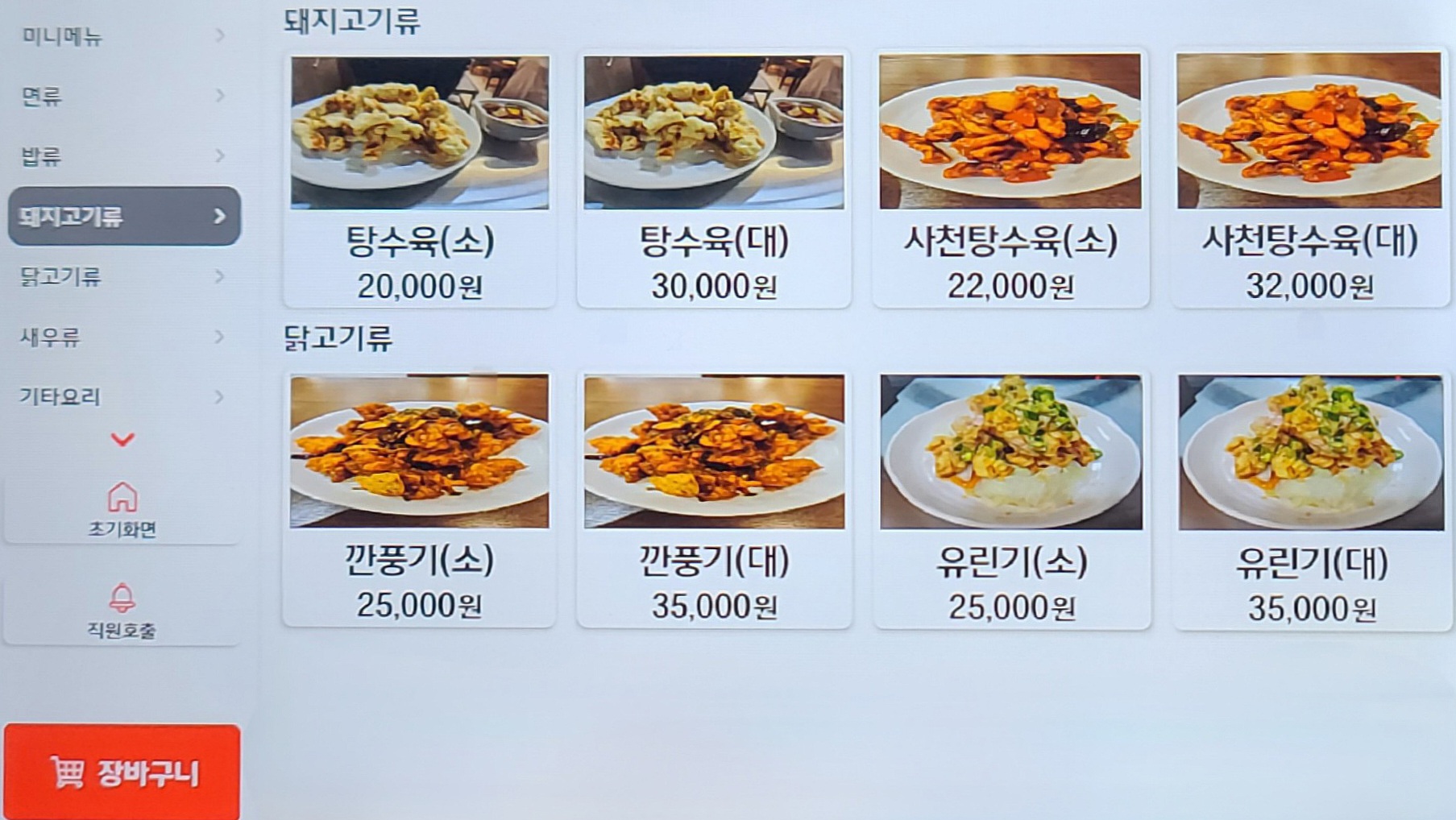Pick 깐풍기(소) for 25,000원
The image size is (1456, 820).
(419, 498)
